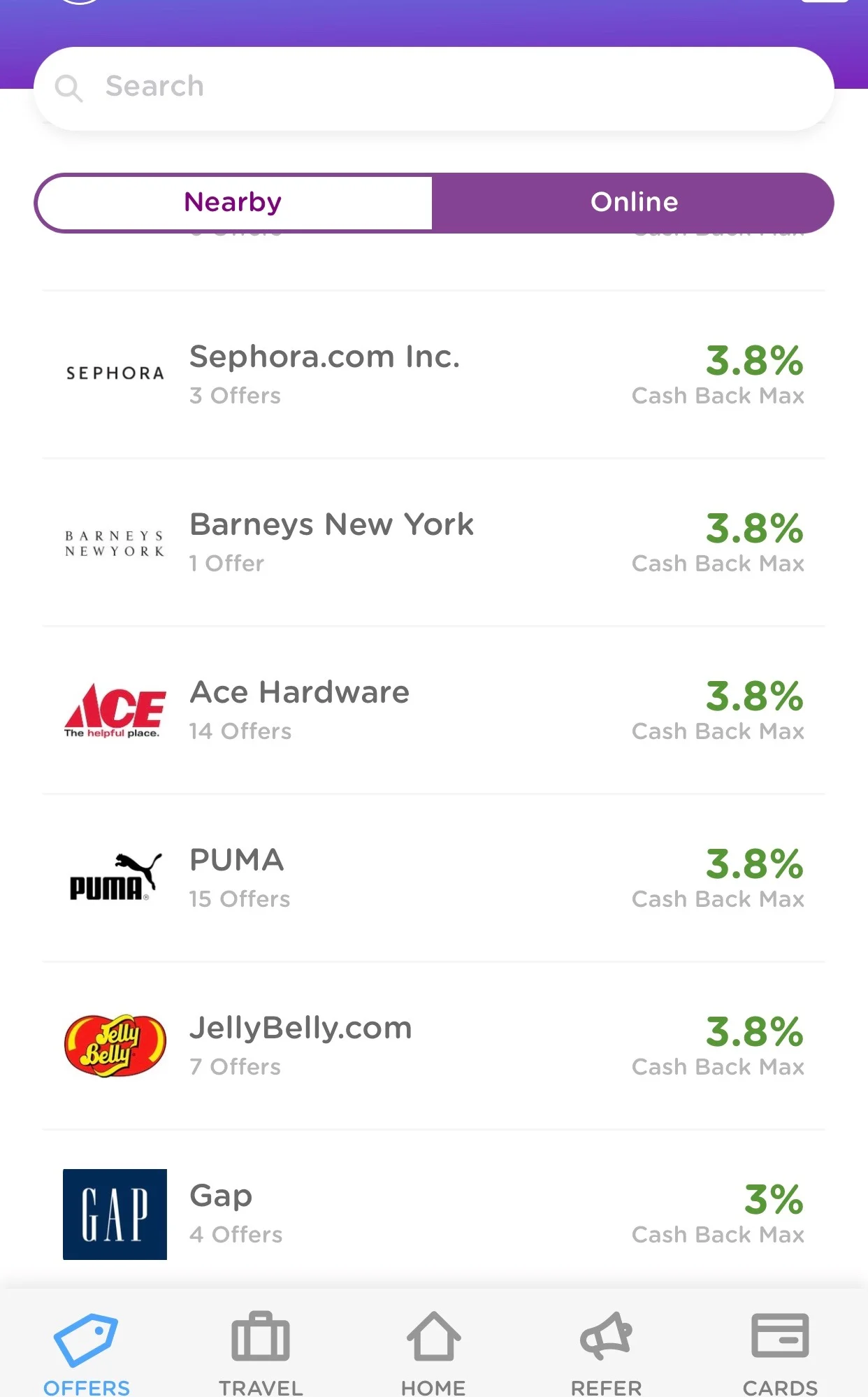Screen dimensions: 868x1397
Task: View Ace Hardware offers
Action: click(x=433, y=710)
